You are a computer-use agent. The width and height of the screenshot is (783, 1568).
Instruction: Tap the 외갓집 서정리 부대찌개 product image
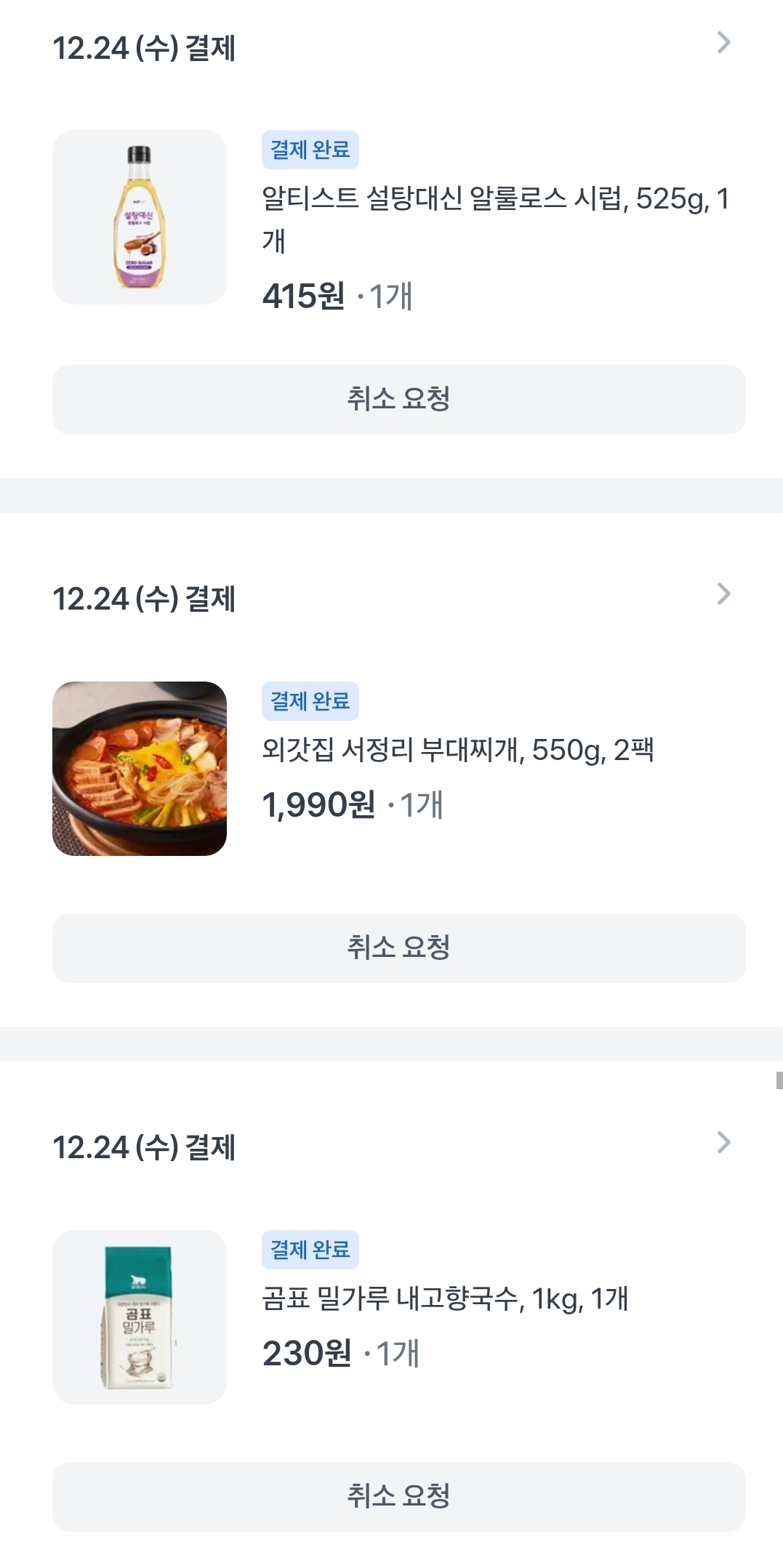(140, 769)
